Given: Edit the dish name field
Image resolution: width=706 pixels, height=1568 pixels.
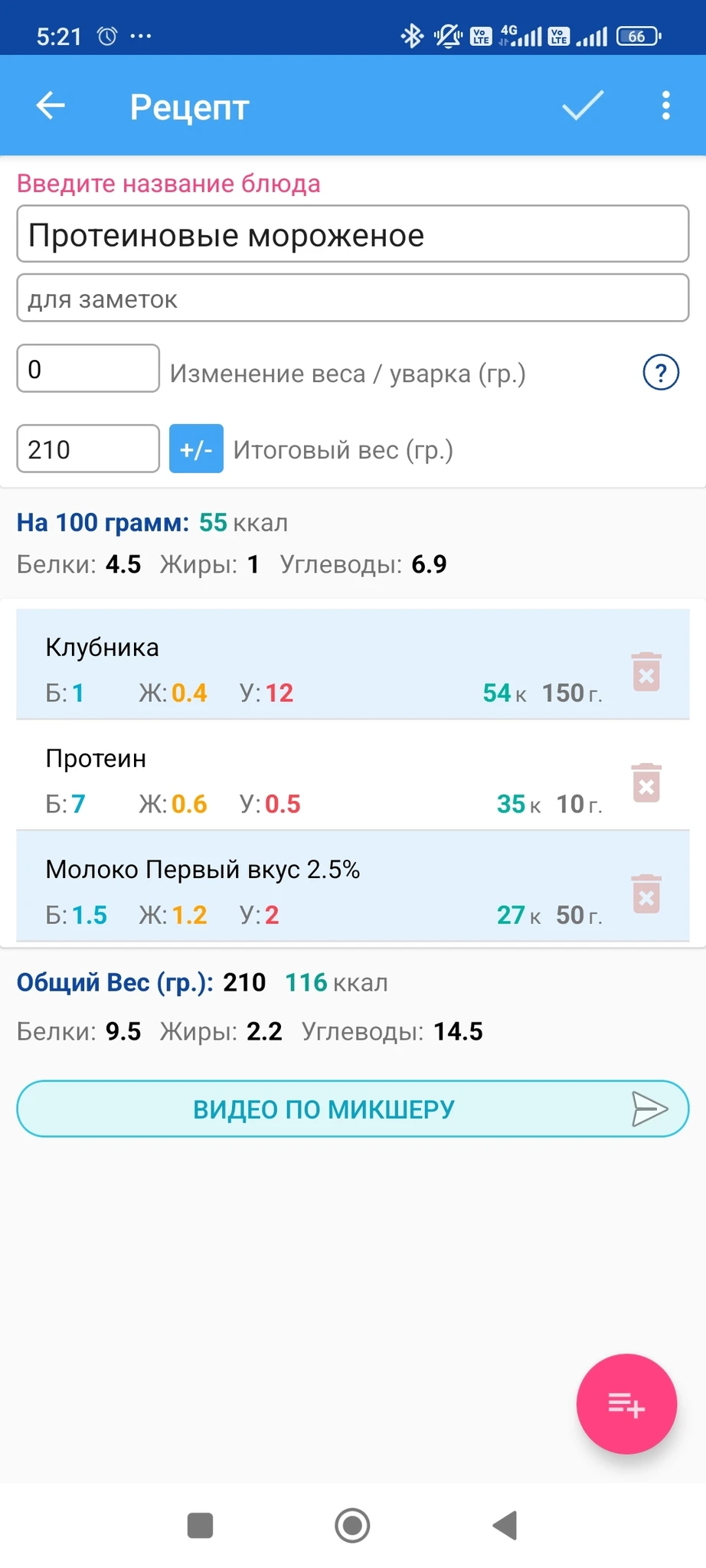Looking at the screenshot, I should 352,234.
